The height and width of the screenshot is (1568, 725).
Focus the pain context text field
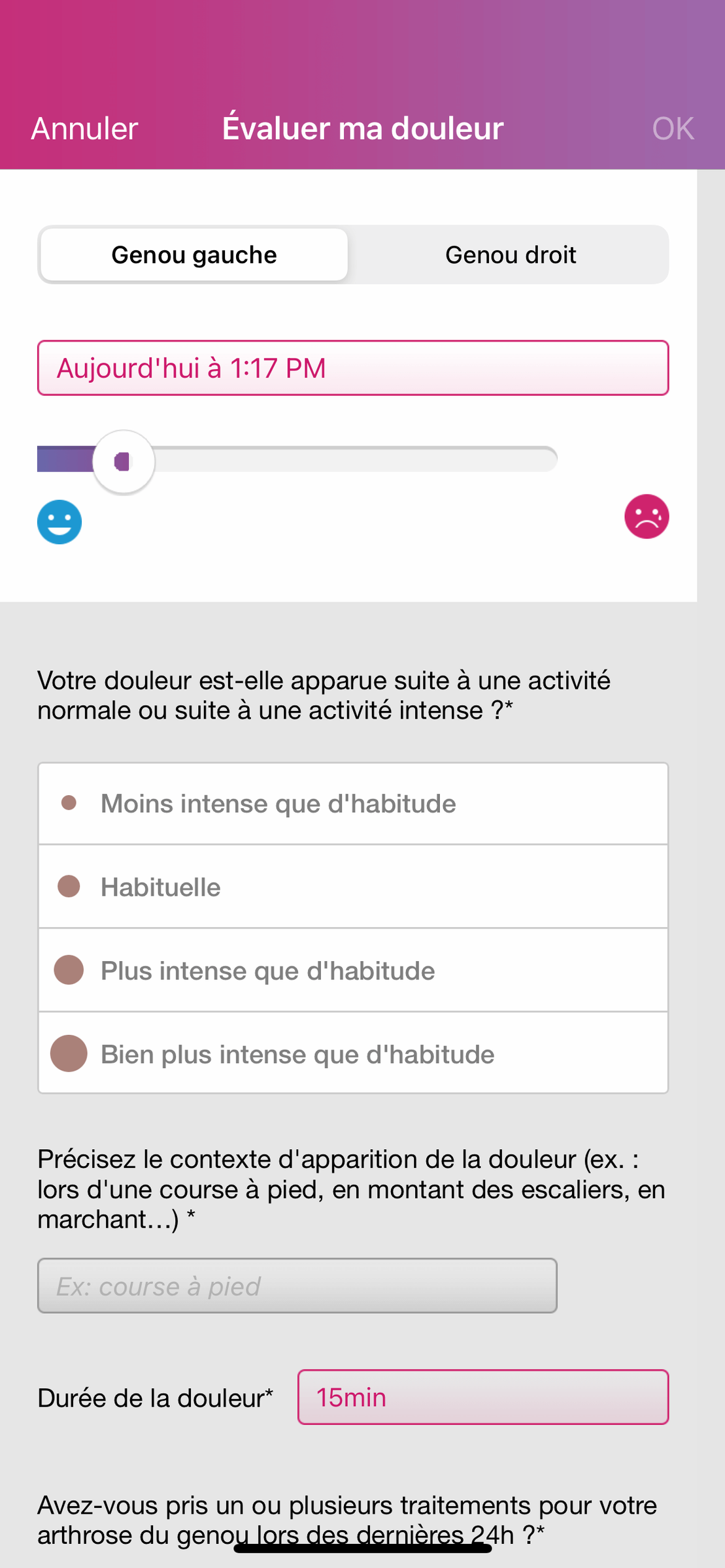297,1286
